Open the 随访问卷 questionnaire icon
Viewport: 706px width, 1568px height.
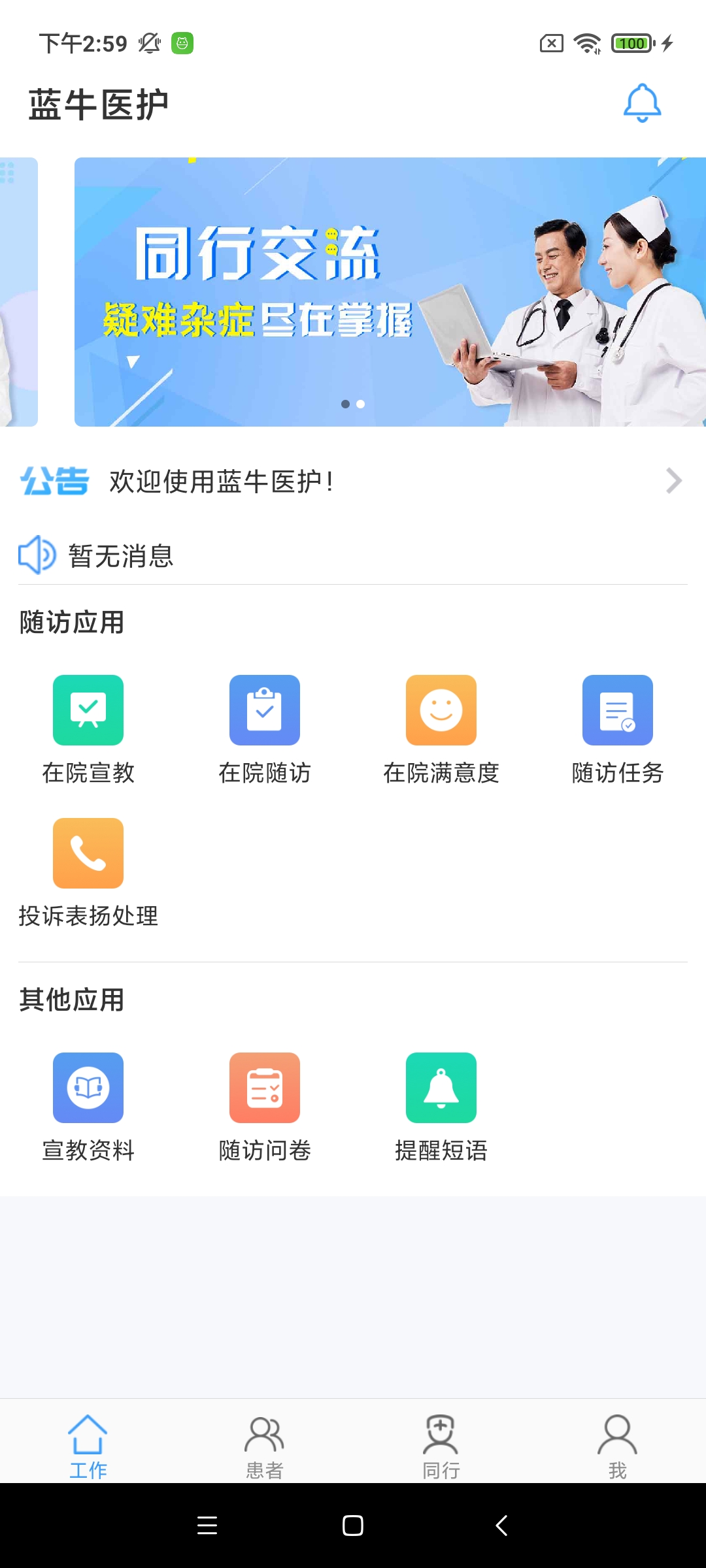[264, 1088]
